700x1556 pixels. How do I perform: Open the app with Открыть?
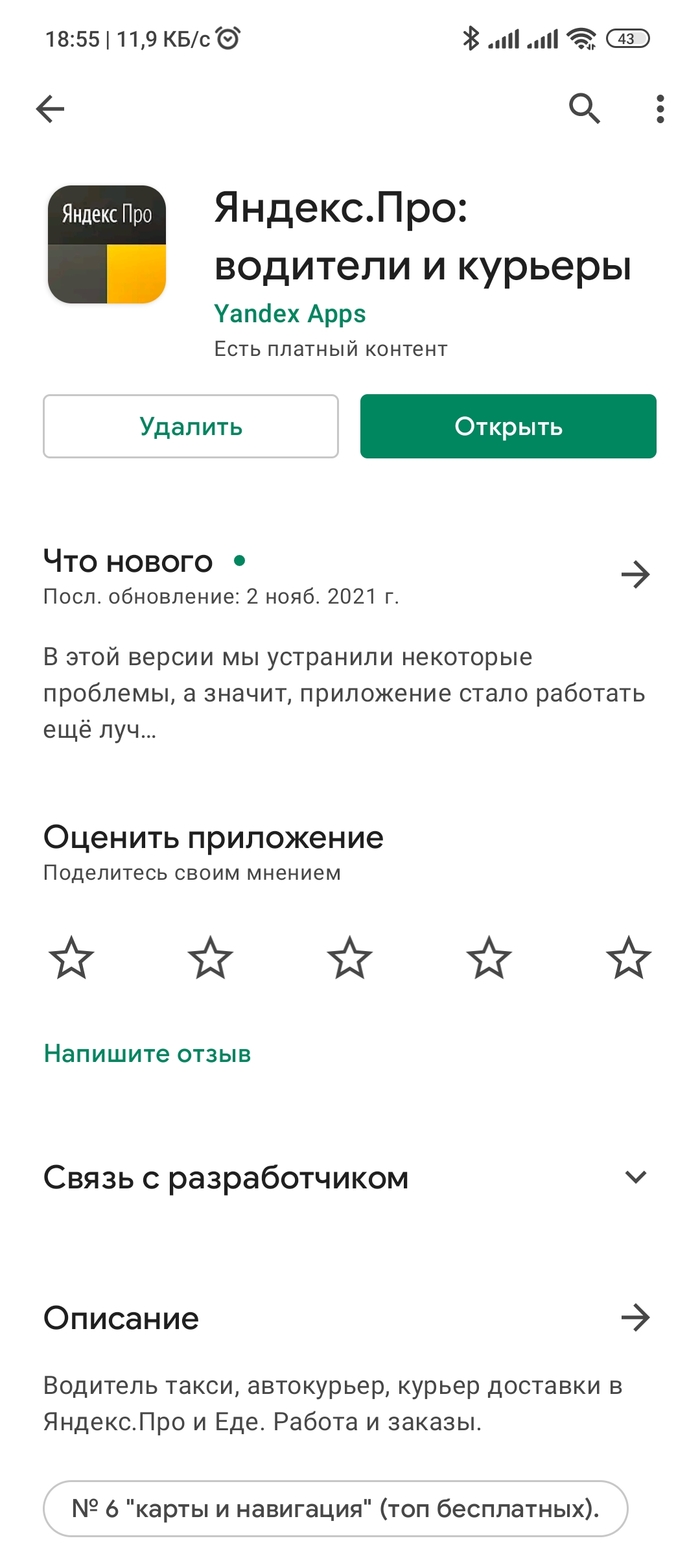pyautogui.click(x=508, y=427)
